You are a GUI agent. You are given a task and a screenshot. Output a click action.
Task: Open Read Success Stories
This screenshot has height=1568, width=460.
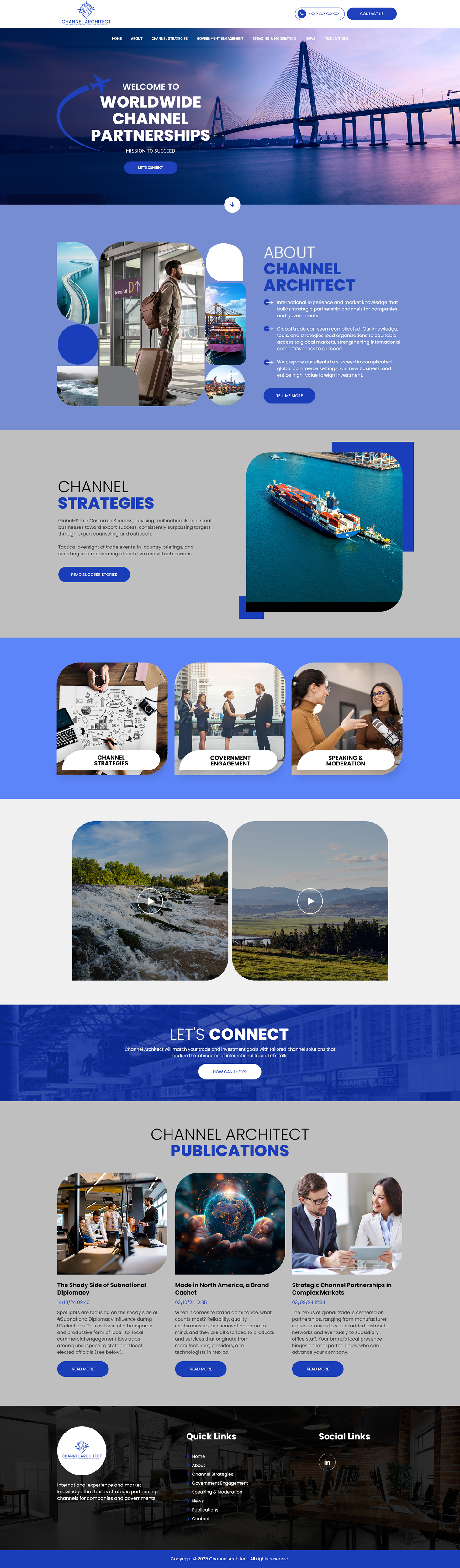tap(94, 574)
